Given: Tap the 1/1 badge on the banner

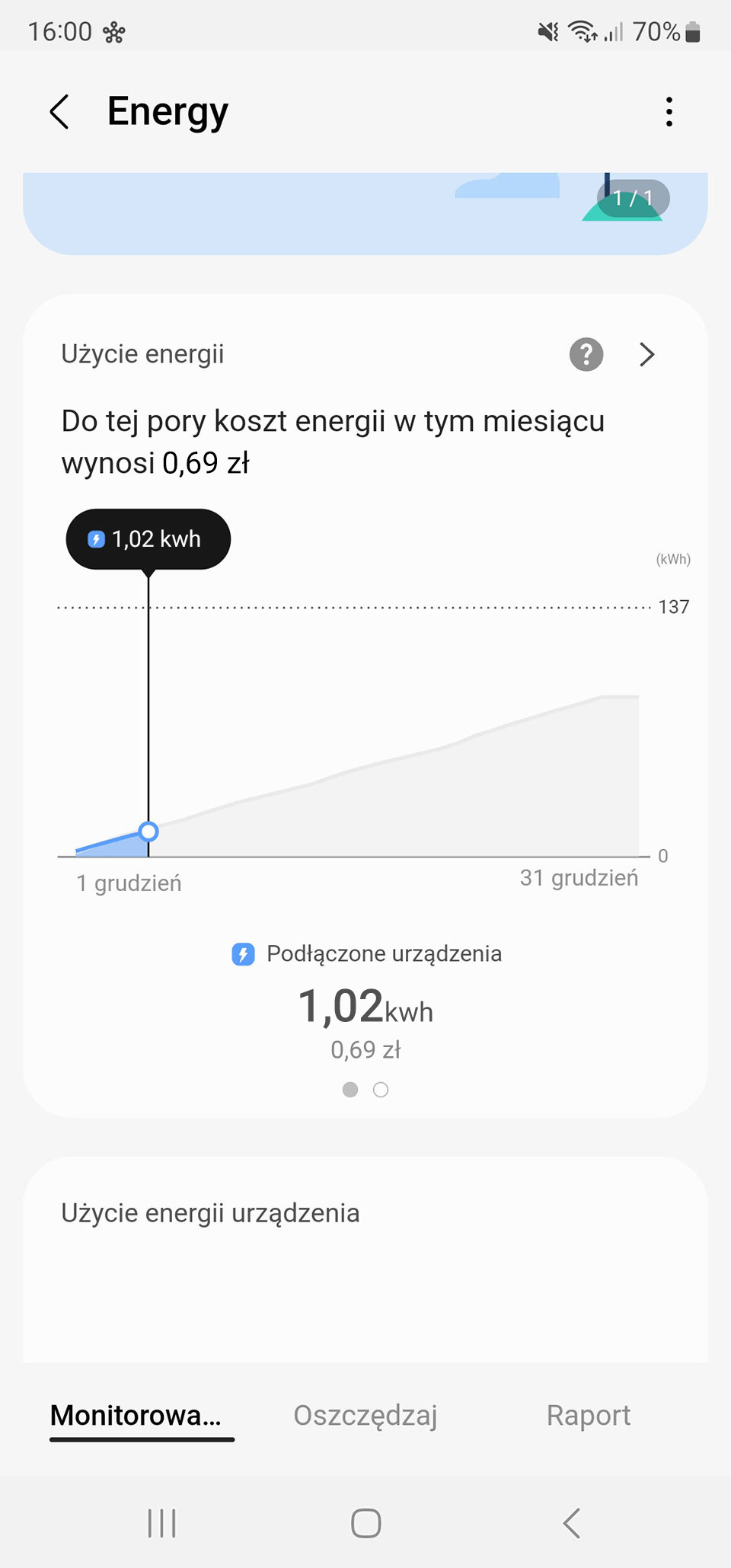Looking at the screenshot, I should coord(634,198).
